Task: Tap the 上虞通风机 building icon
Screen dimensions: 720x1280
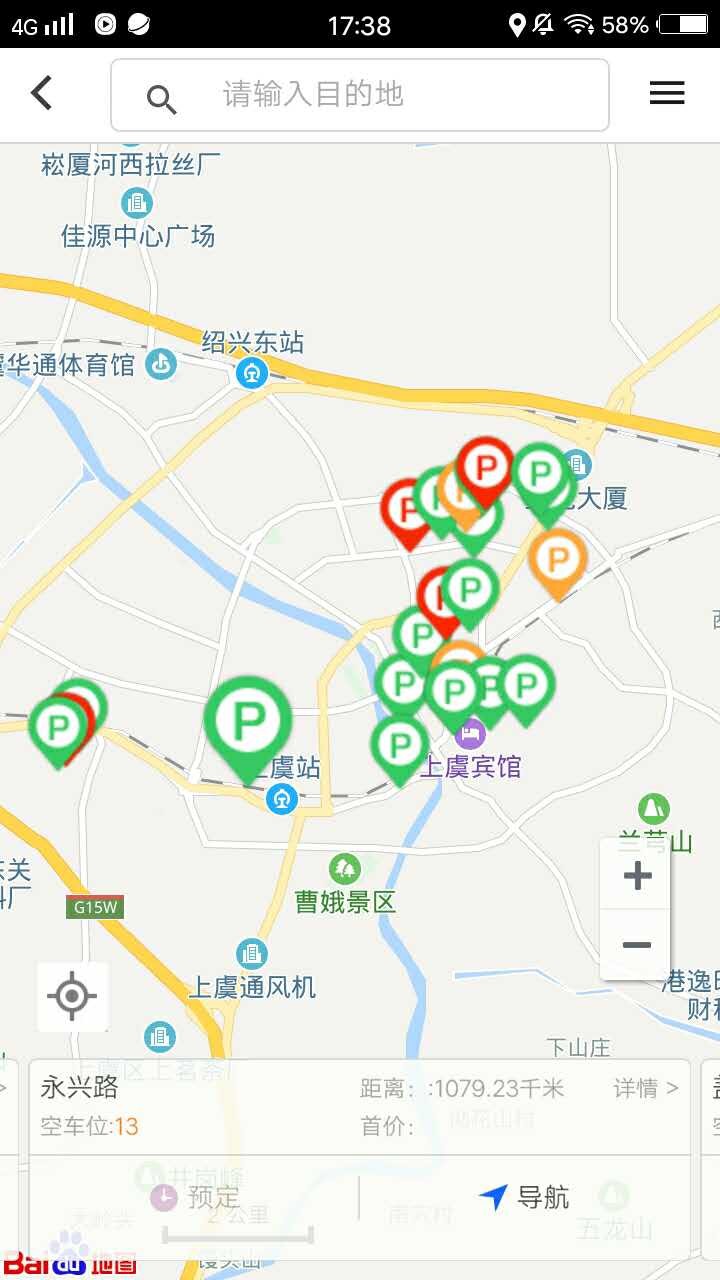Action: [251, 953]
